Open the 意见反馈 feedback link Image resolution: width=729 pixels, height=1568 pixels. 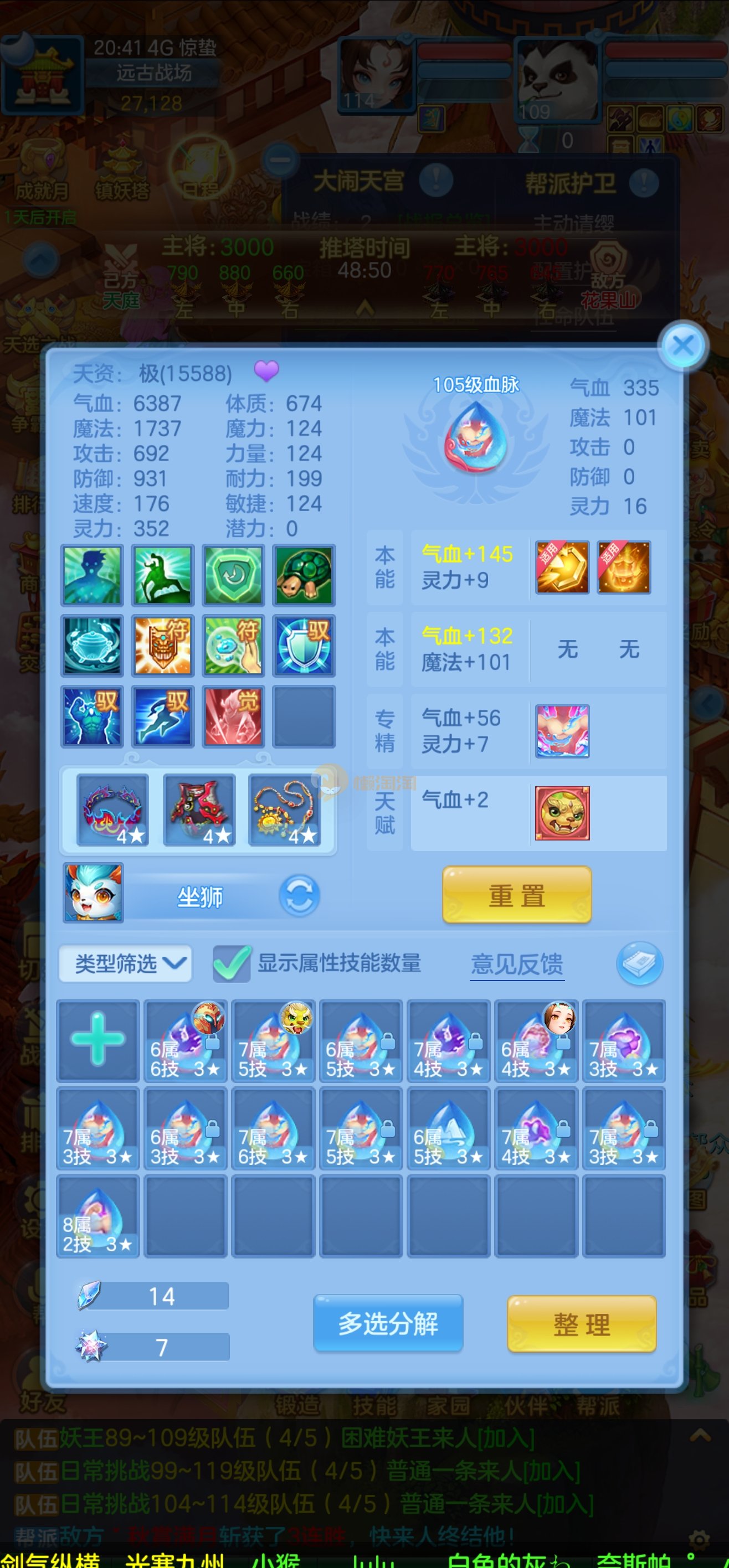[x=517, y=964]
